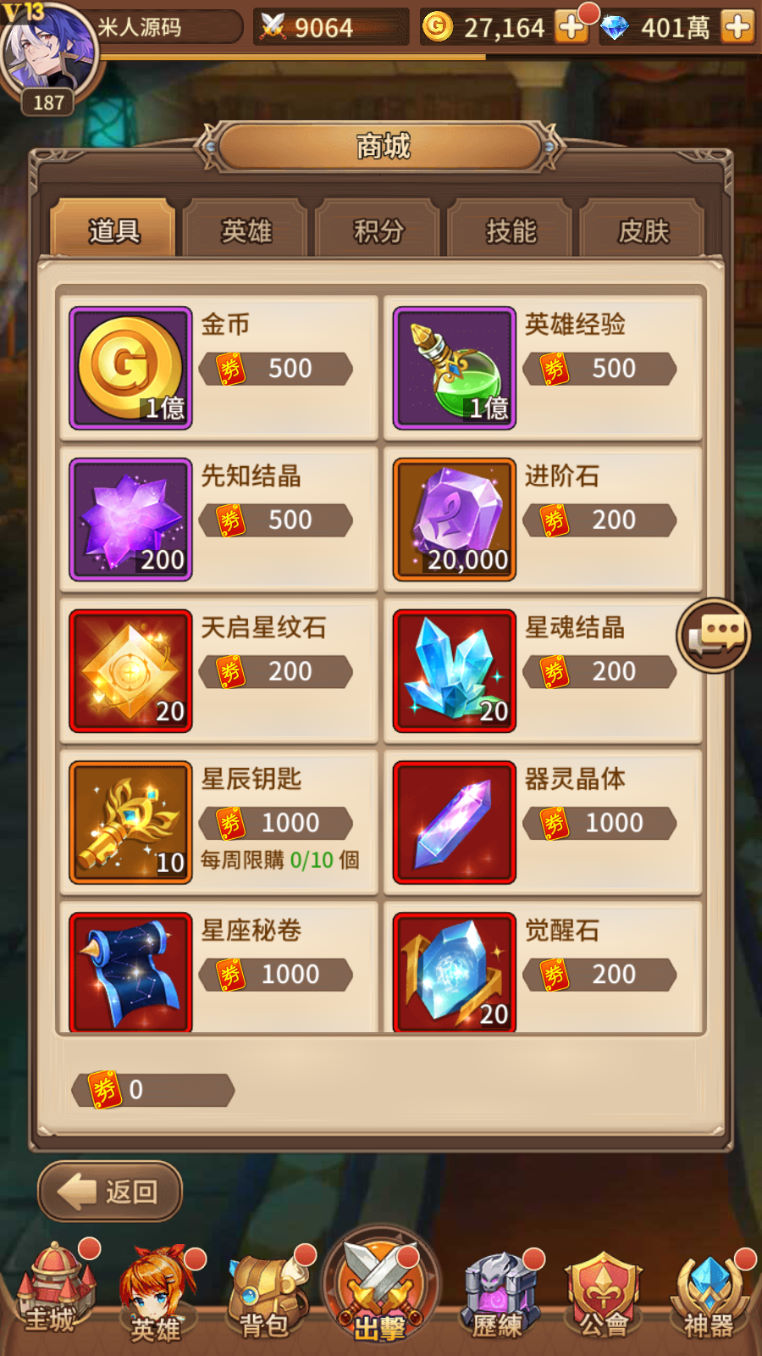
Task: Tap 返回 to go back
Action: pyautogui.click(x=110, y=1191)
